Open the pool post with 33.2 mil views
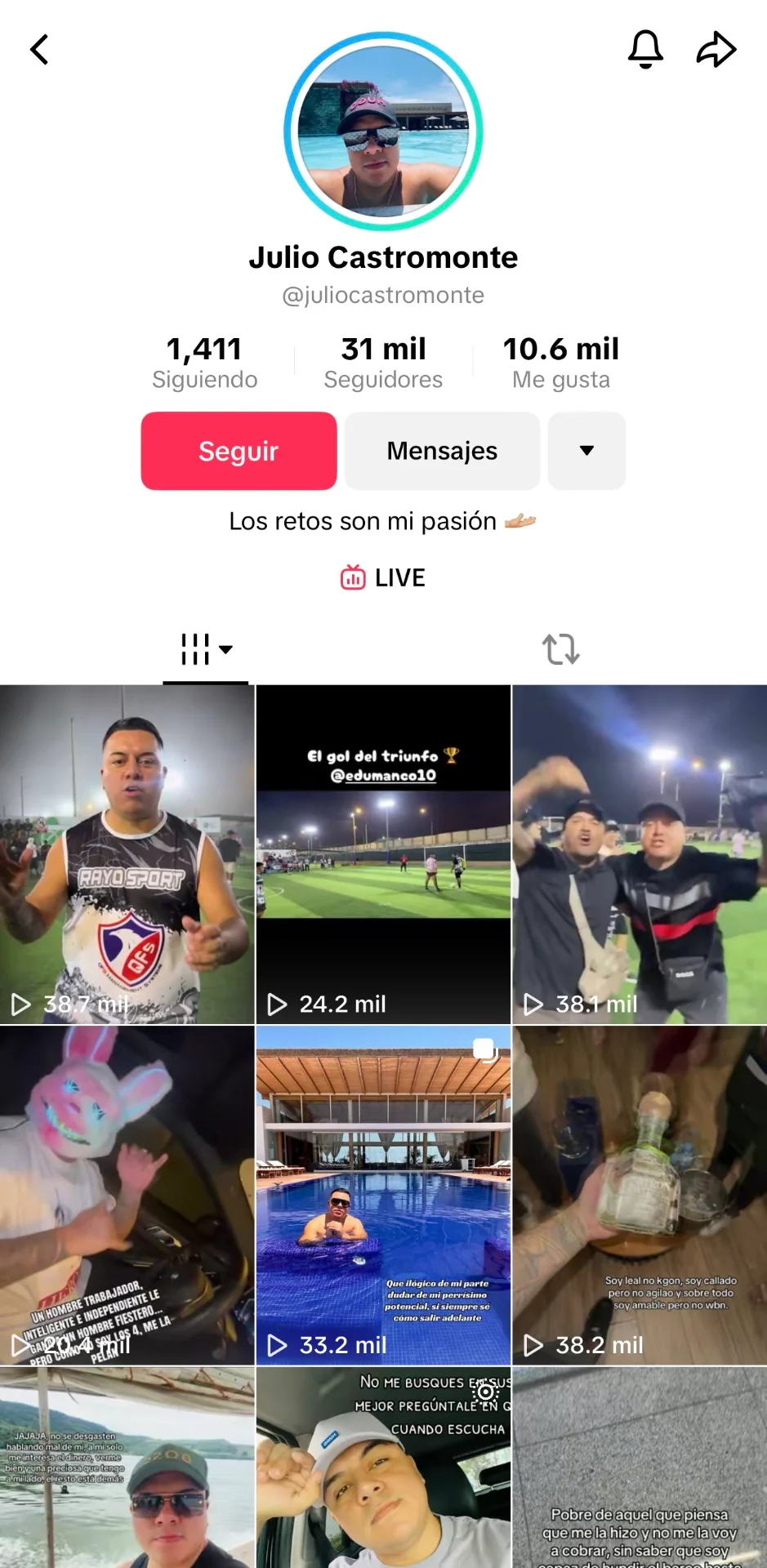 click(x=383, y=1195)
